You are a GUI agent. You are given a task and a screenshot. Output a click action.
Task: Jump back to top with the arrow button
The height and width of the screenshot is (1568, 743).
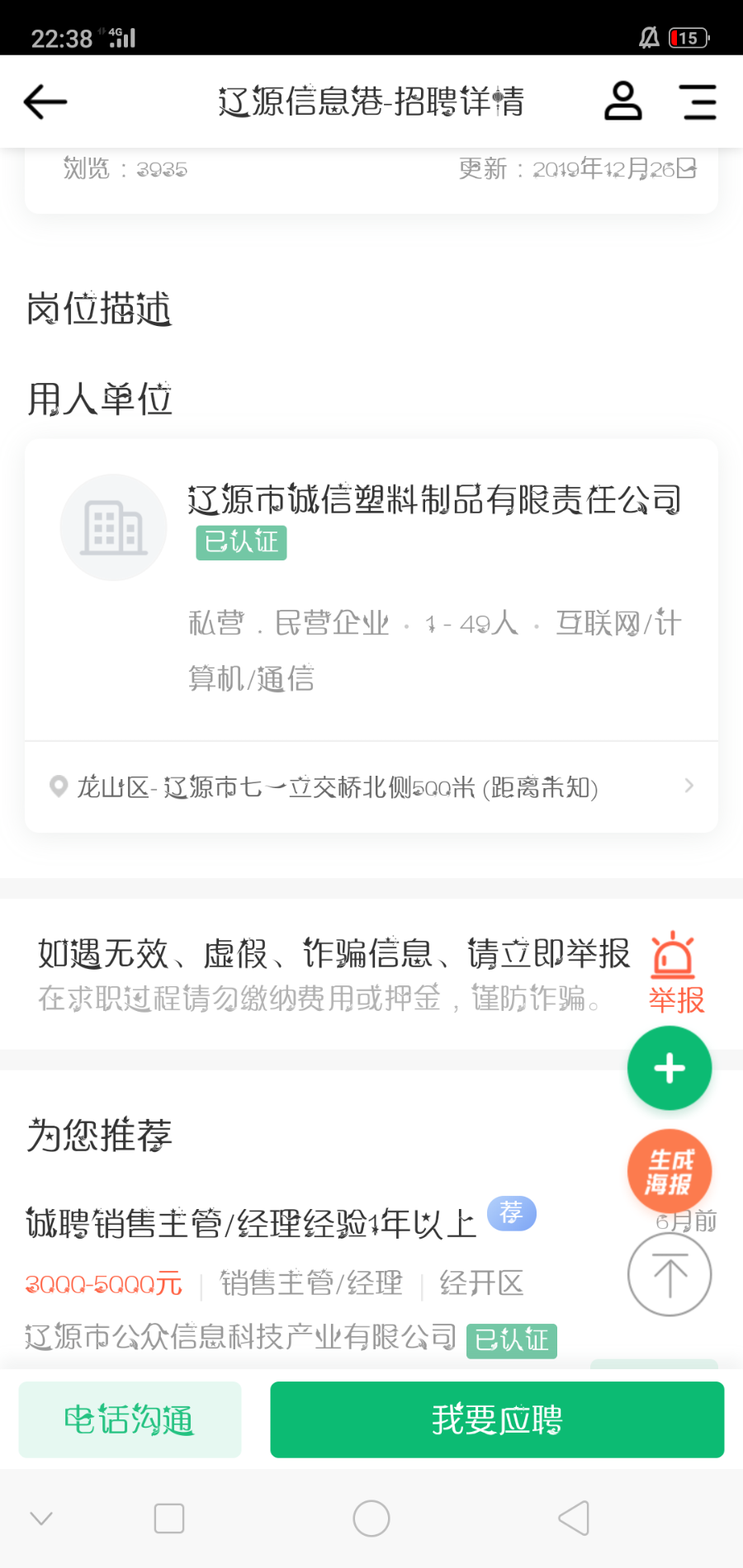[x=670, y=1275]
